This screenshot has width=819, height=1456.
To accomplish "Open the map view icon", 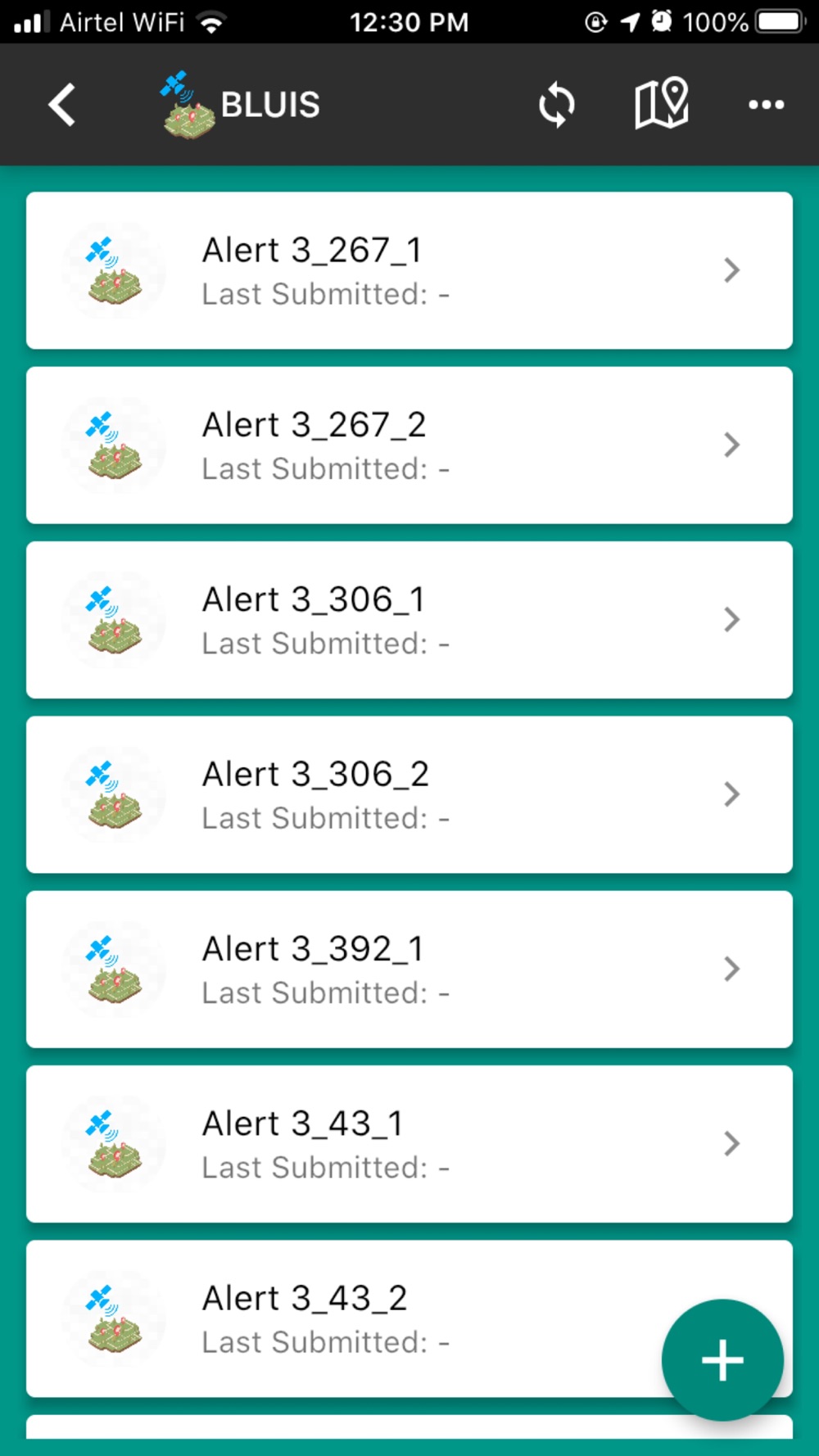I will (x=661, y=104).
